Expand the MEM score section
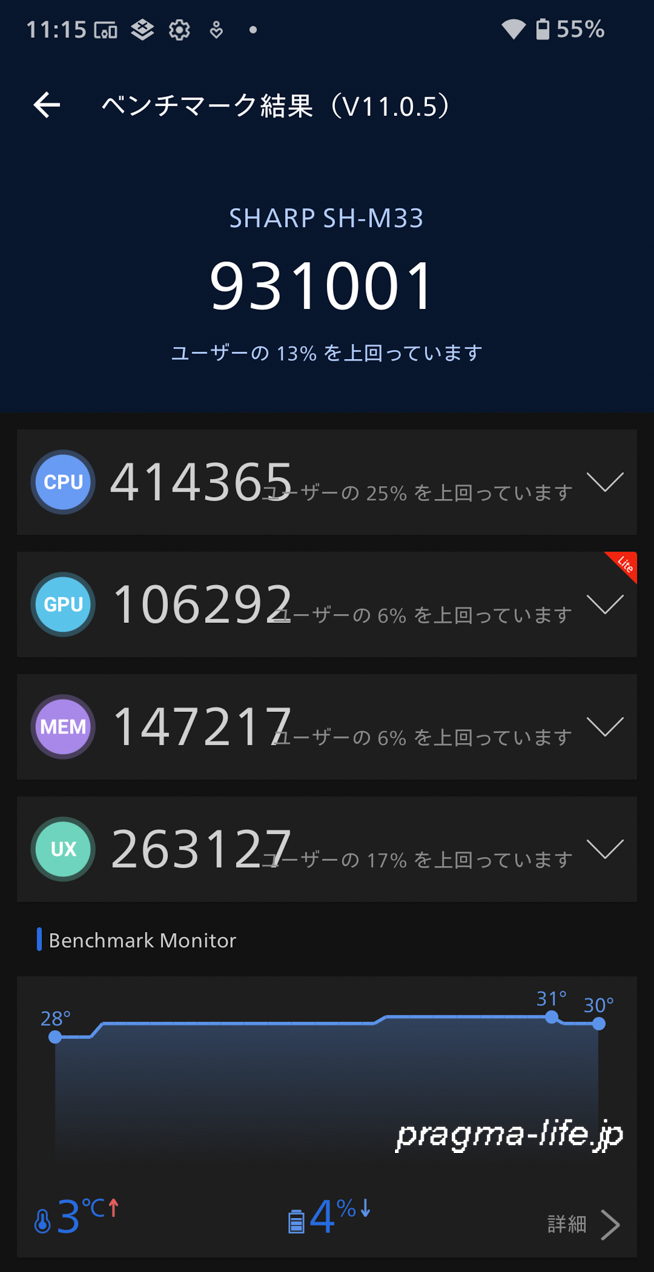654x1272 pixels. point(605,727)
